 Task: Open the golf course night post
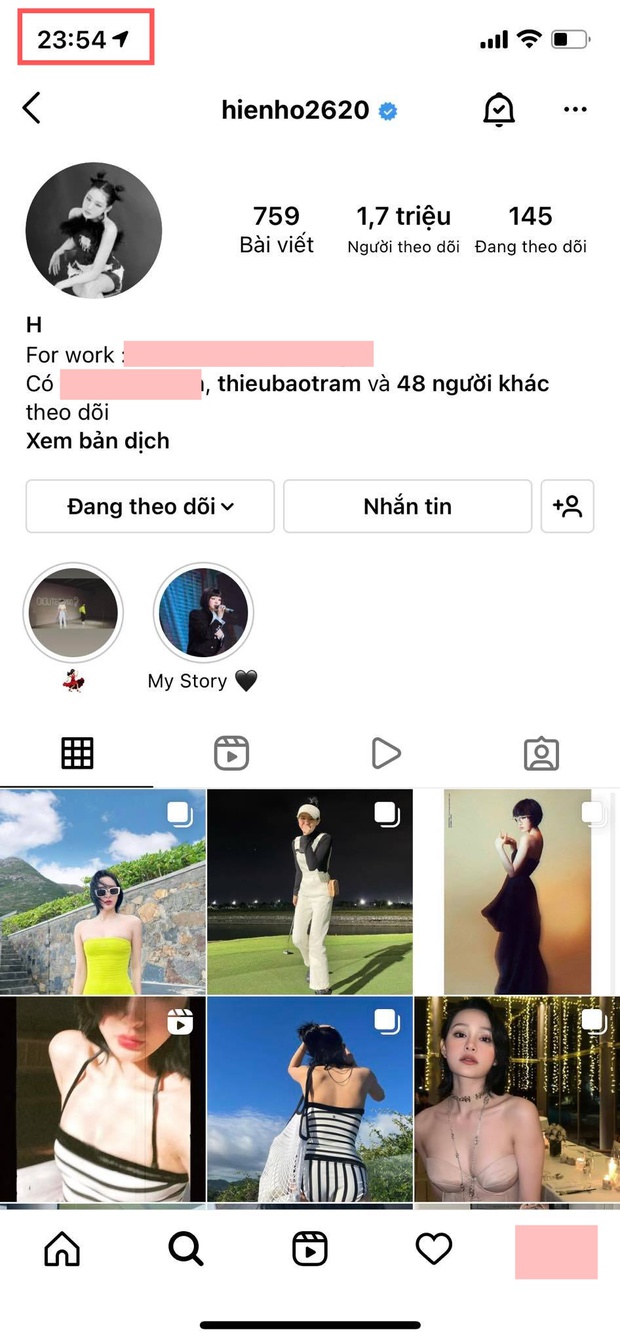pos(310,892)
